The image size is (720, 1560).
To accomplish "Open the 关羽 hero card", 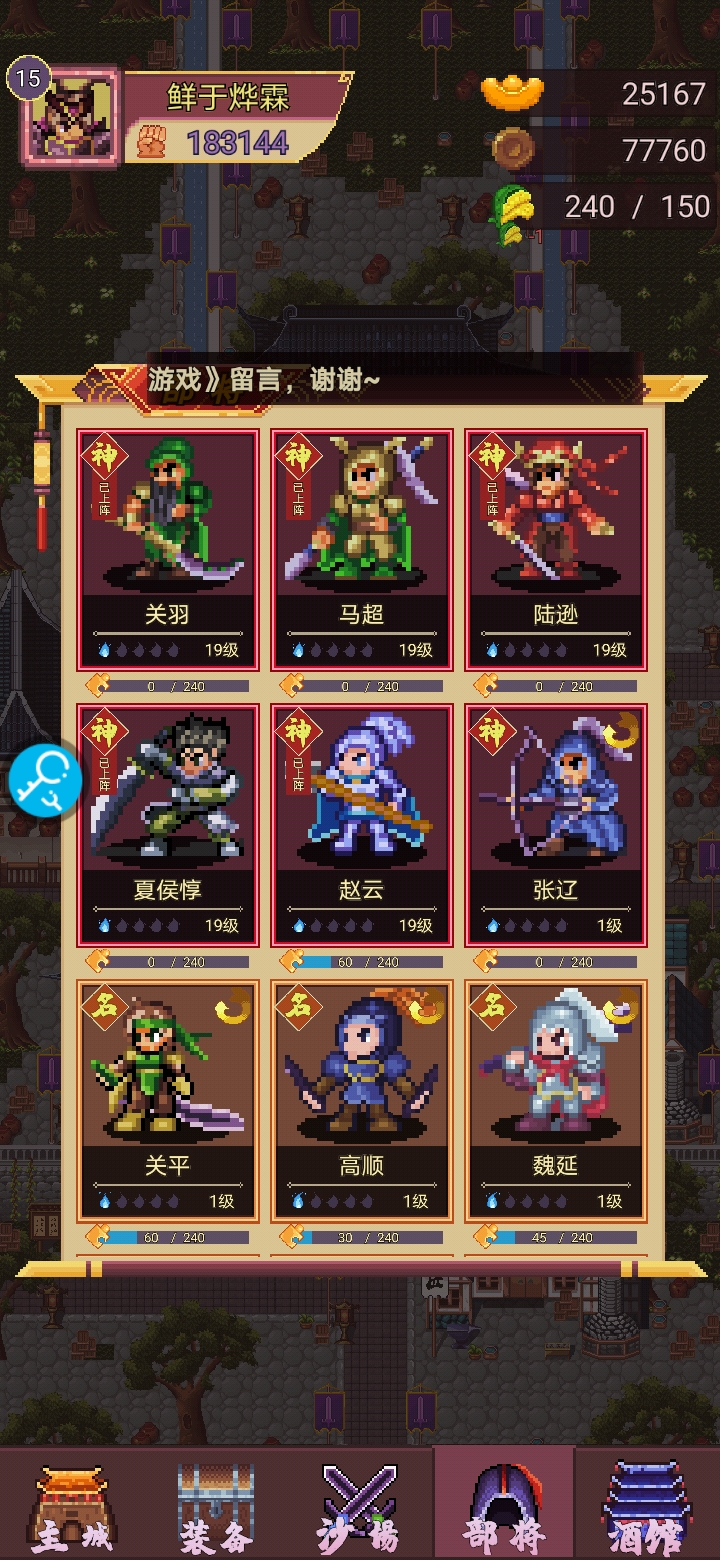I will click(x=167, y=549).
